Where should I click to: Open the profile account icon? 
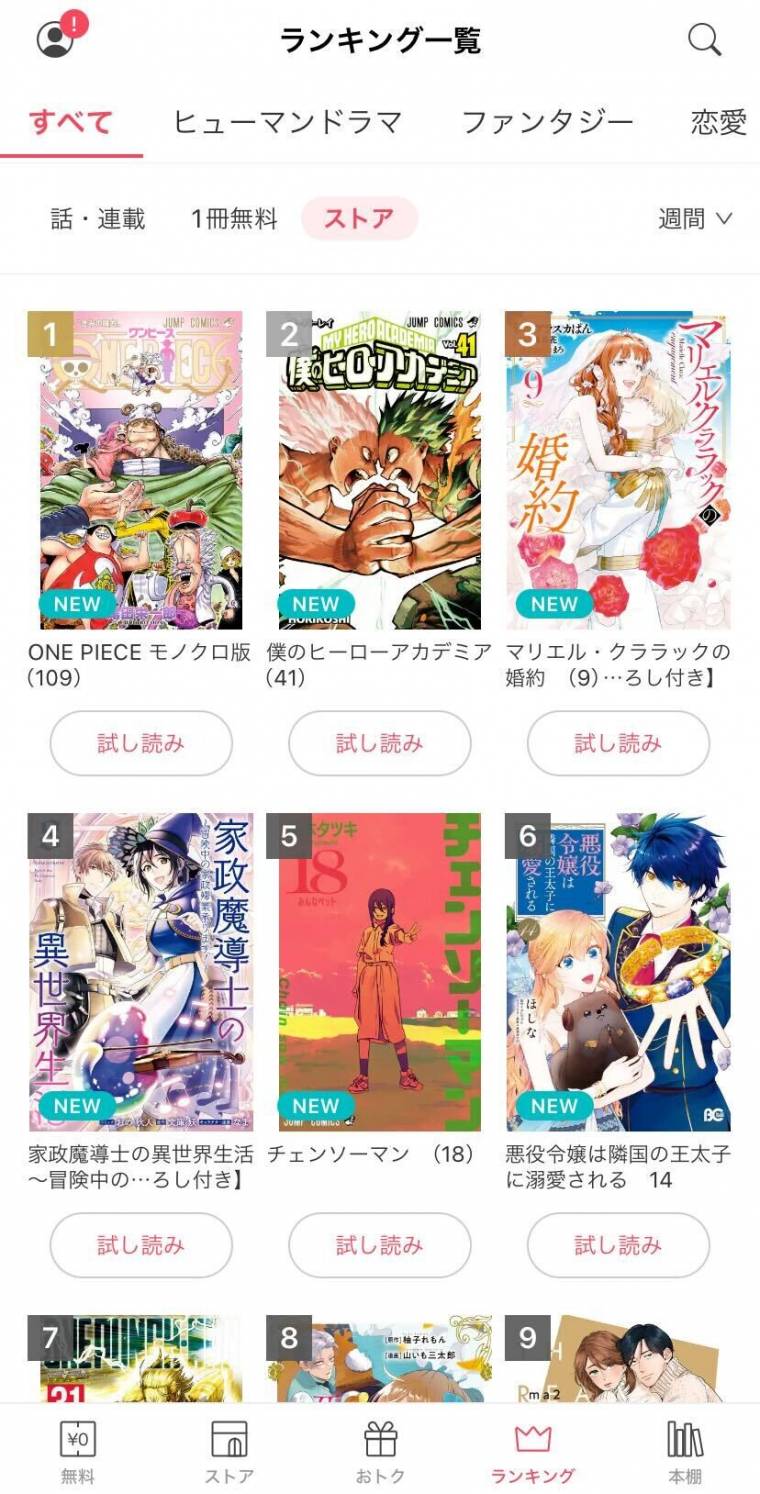click(x=55, y=39)
